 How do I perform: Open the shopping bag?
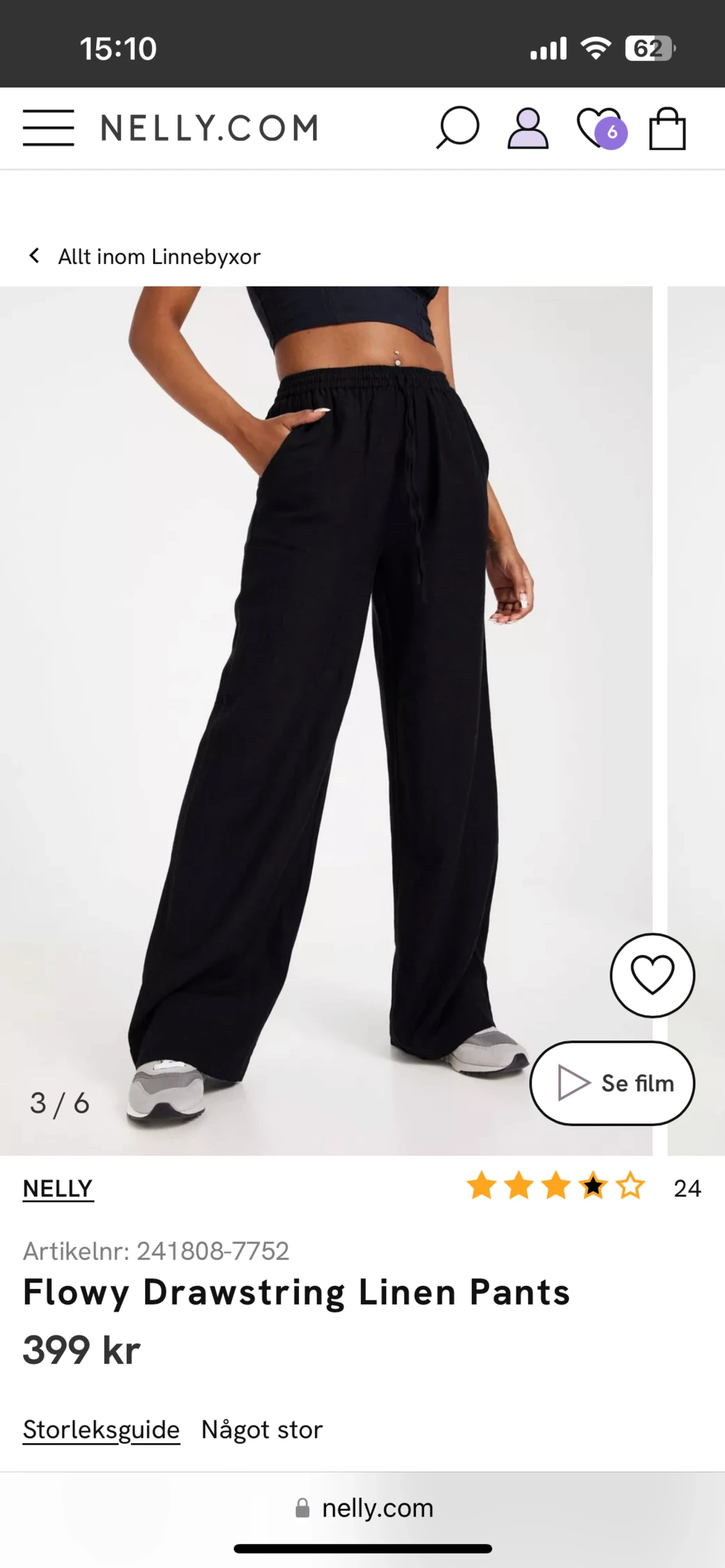[667, 129]
